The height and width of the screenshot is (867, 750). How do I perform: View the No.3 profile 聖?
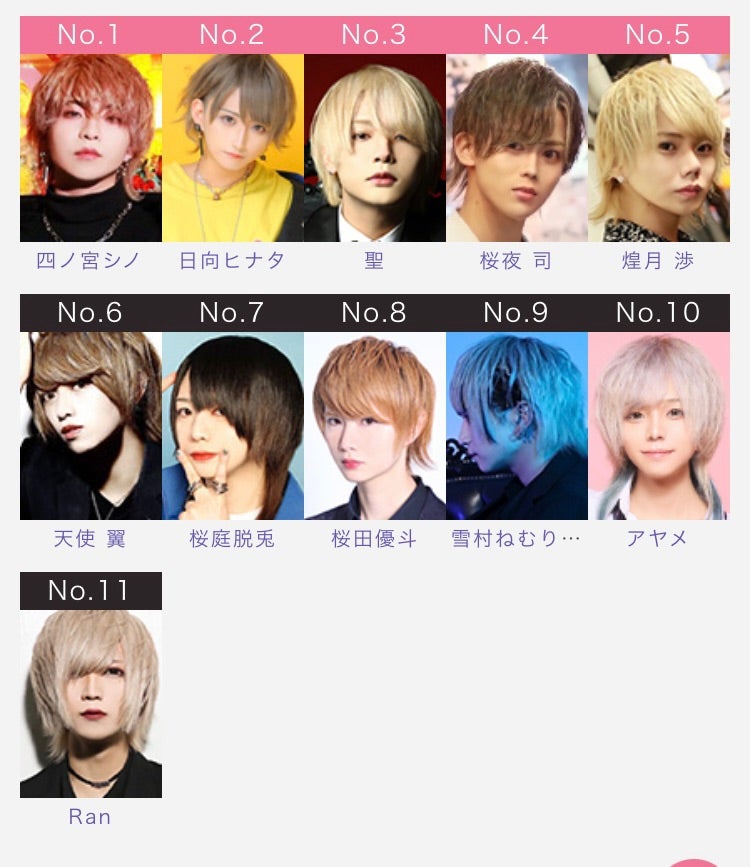[x=374, y=148]
